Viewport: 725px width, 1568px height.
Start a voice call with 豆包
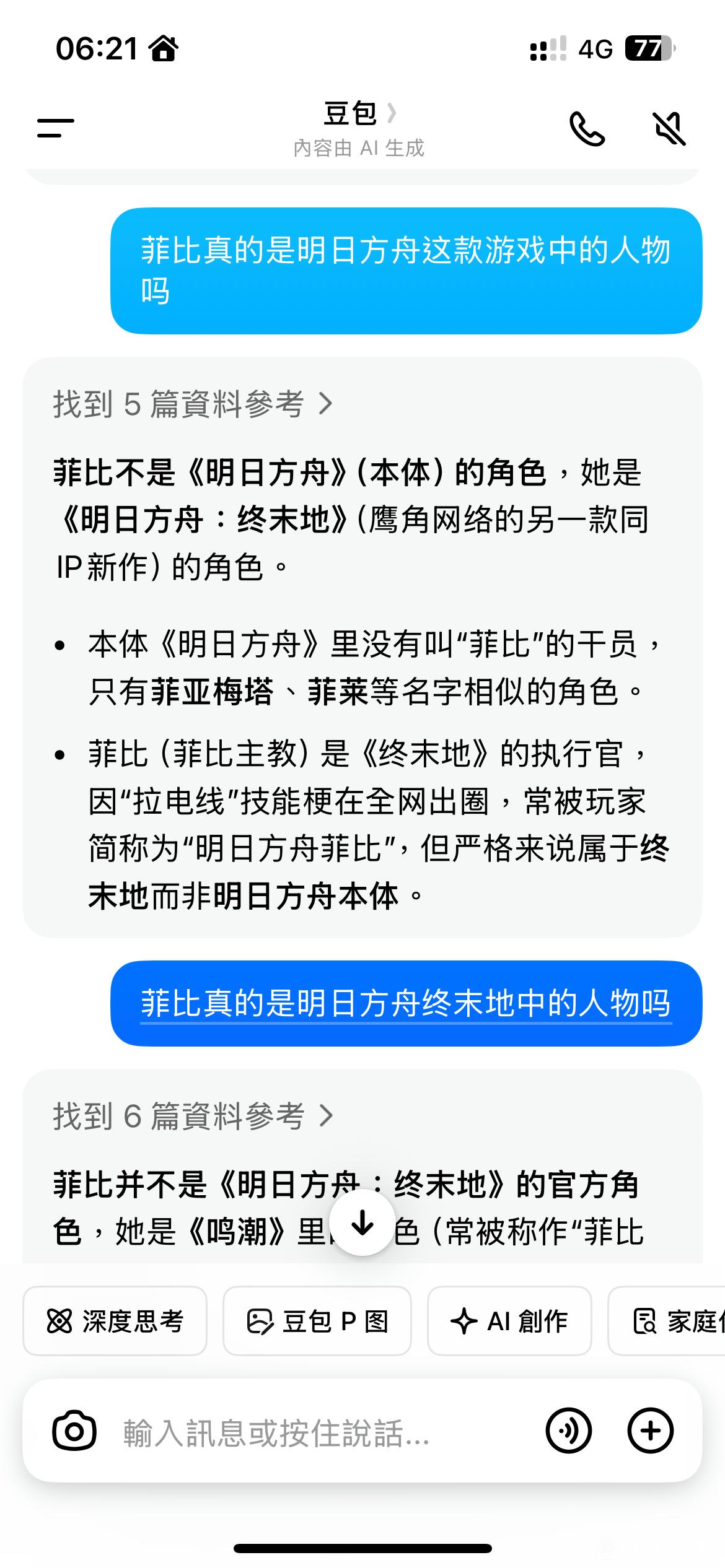point(586,129)
